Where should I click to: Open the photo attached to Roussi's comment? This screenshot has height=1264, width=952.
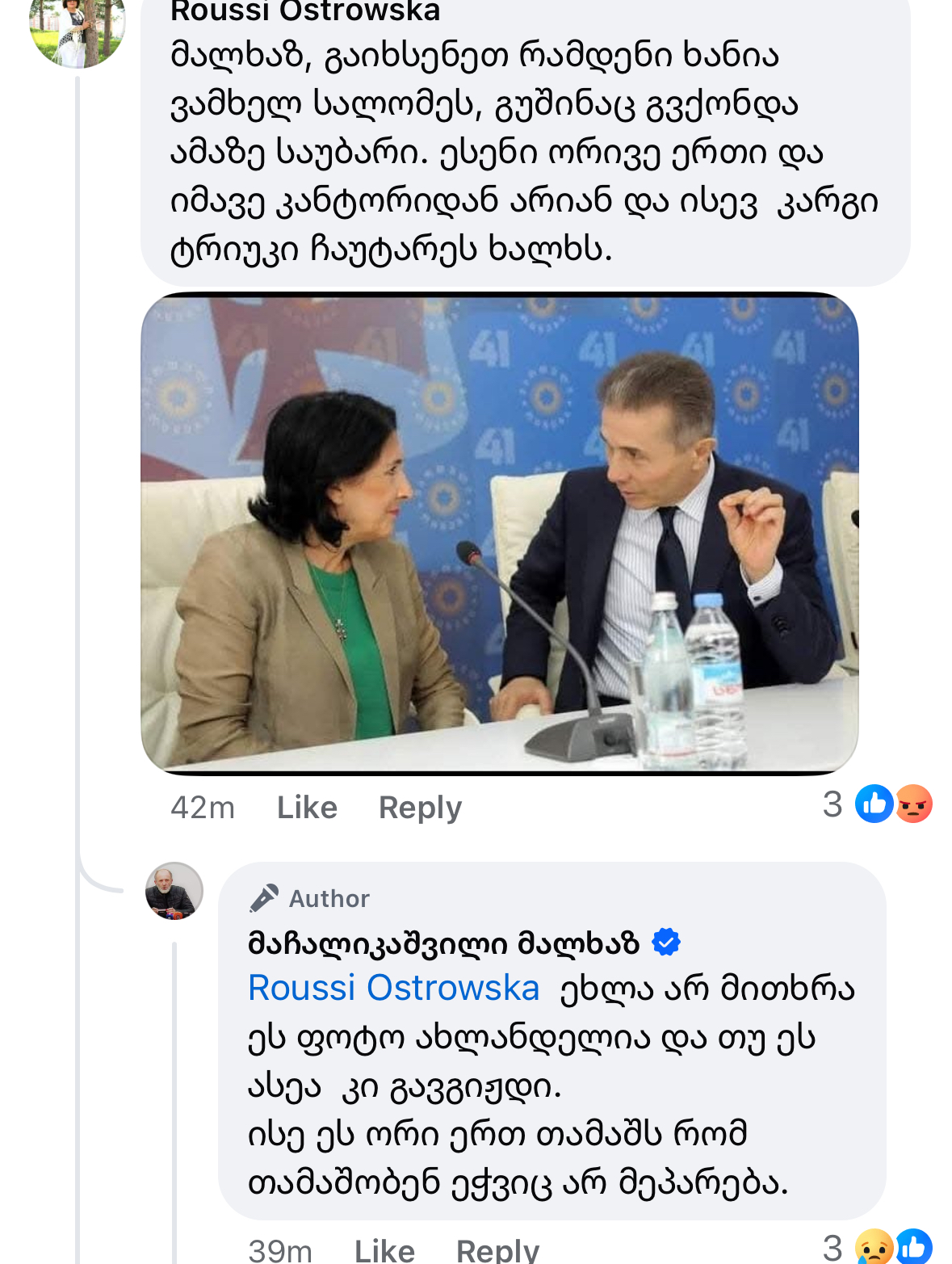(499, 533)
